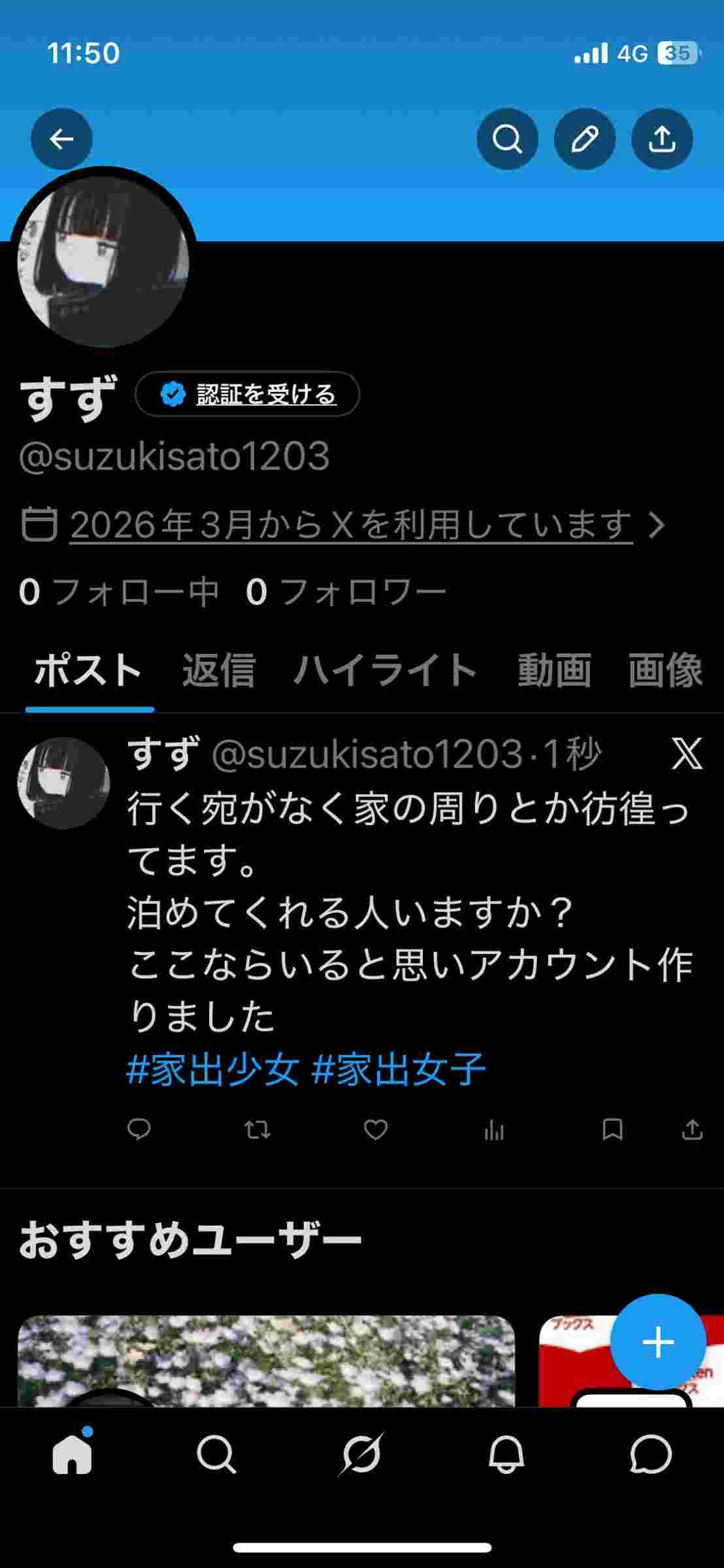This screenshot has width=724, height=1568.
Task: Compose a new post with the plus button
Action: pos(658,1342)
